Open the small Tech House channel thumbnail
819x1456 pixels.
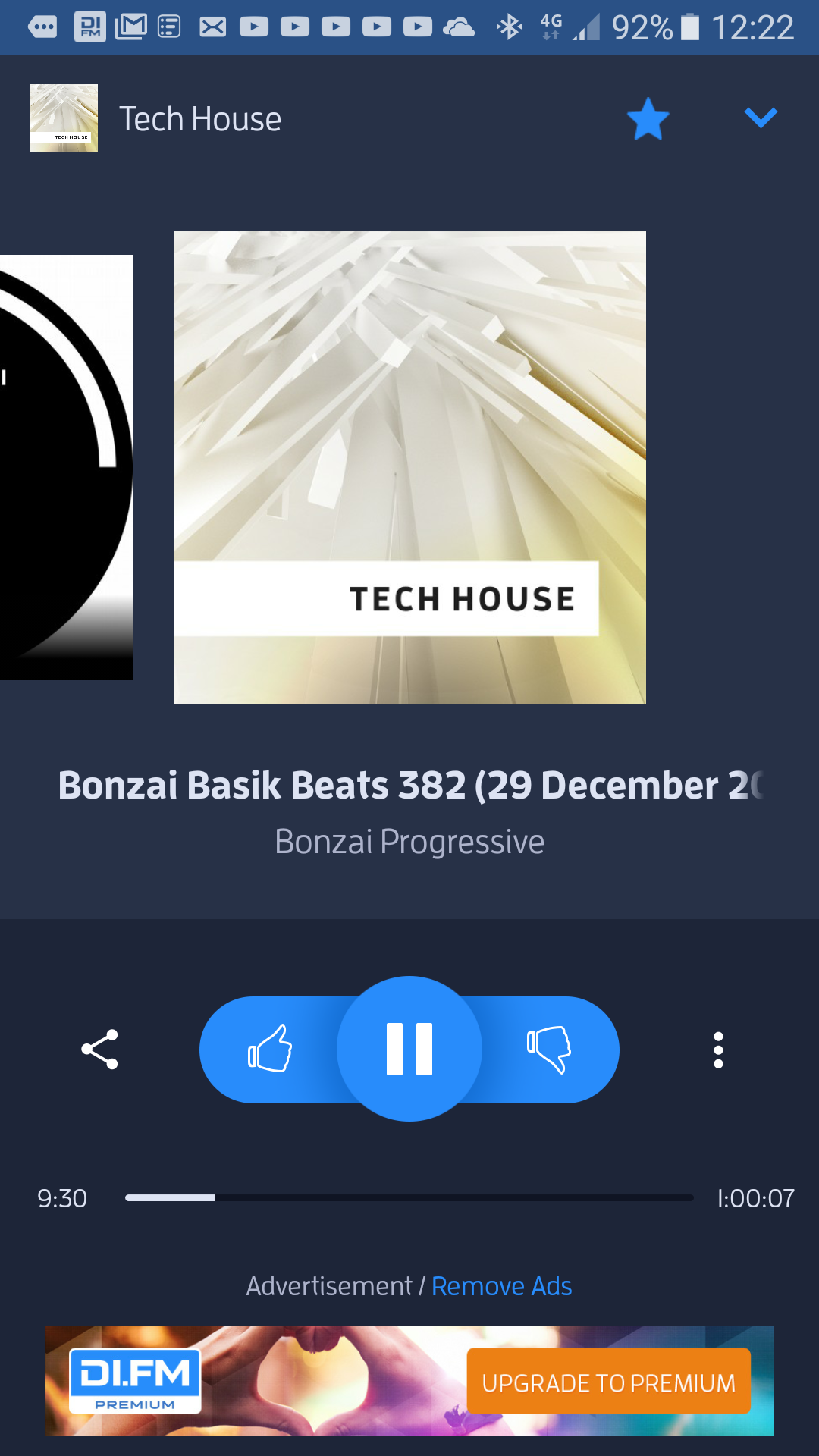tap(64, 118)
